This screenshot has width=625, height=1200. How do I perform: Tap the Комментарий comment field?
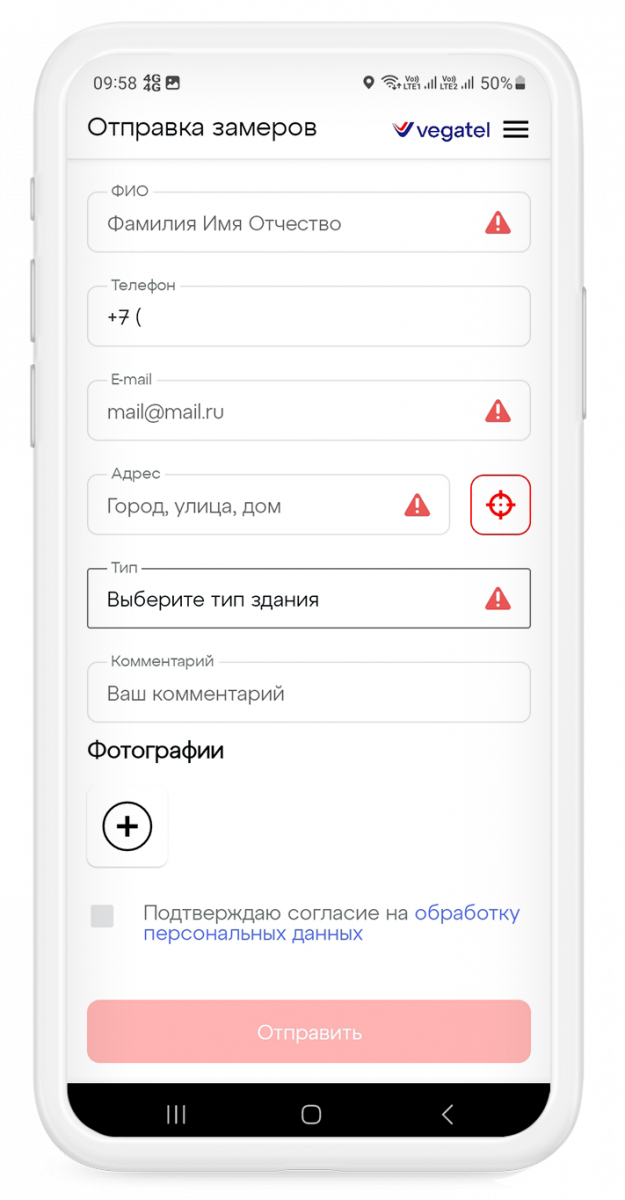[308, 693]
